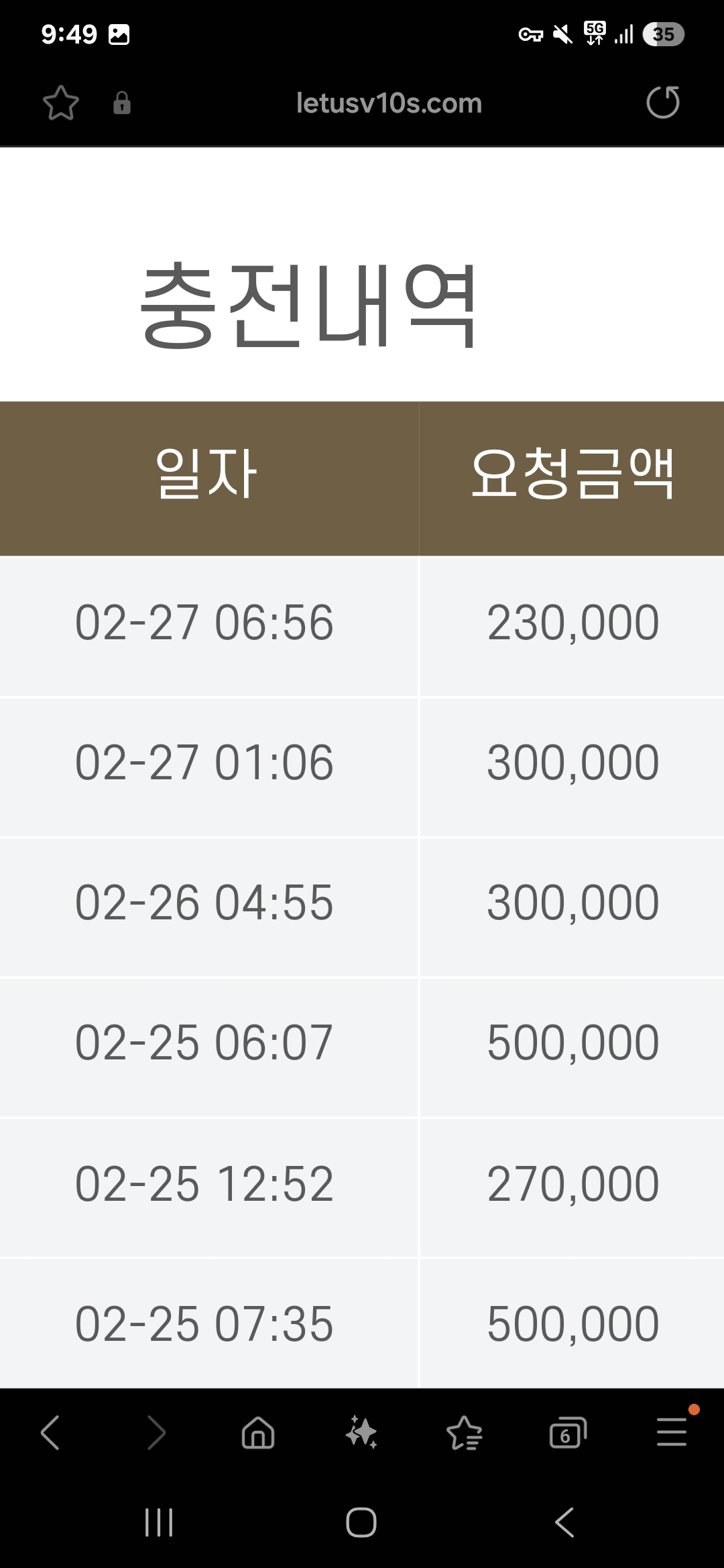Open the bookmarks list

(x=465, y=1433)
